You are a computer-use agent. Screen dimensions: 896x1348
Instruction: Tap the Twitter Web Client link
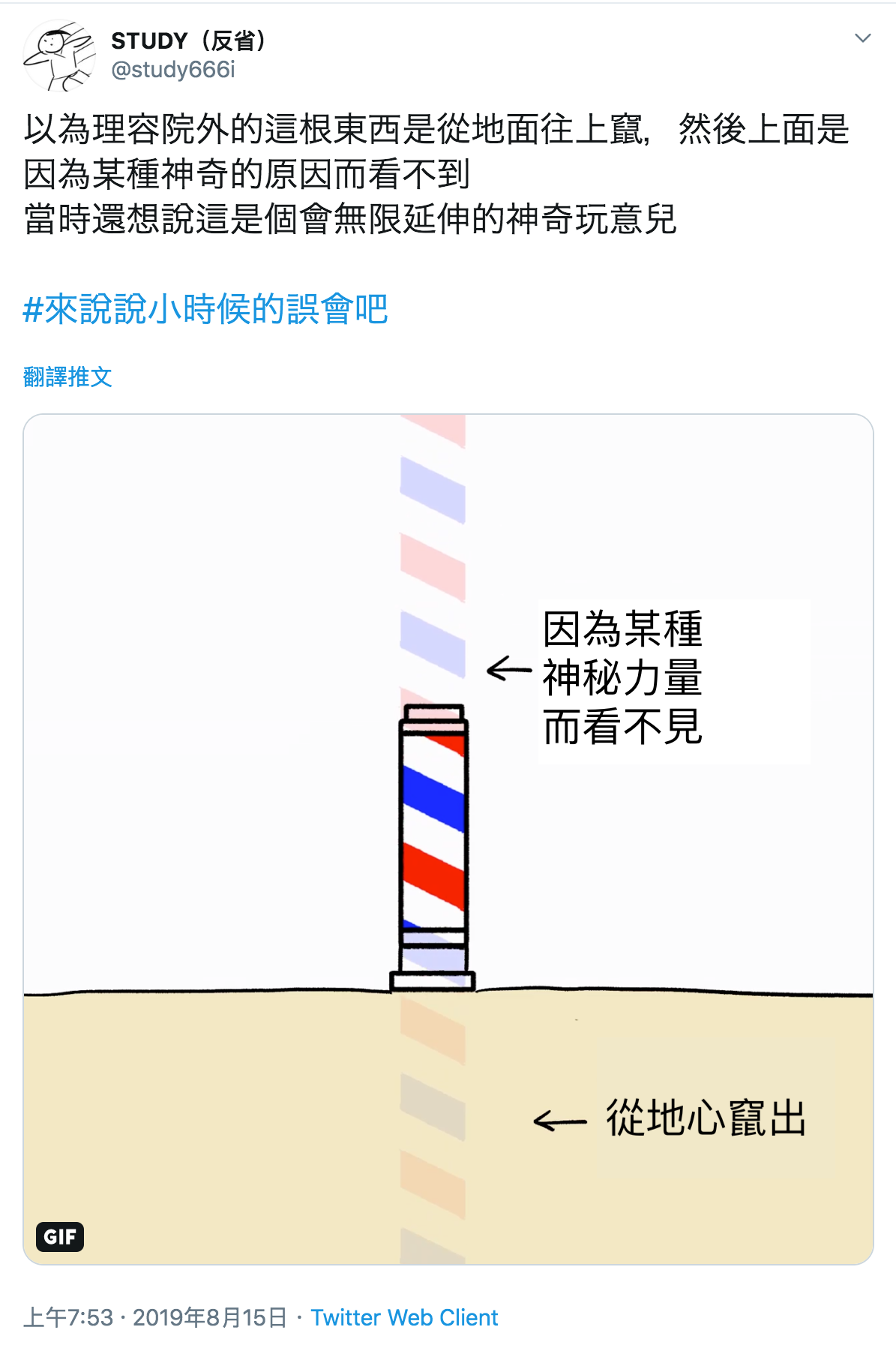tap(404, 1317)
